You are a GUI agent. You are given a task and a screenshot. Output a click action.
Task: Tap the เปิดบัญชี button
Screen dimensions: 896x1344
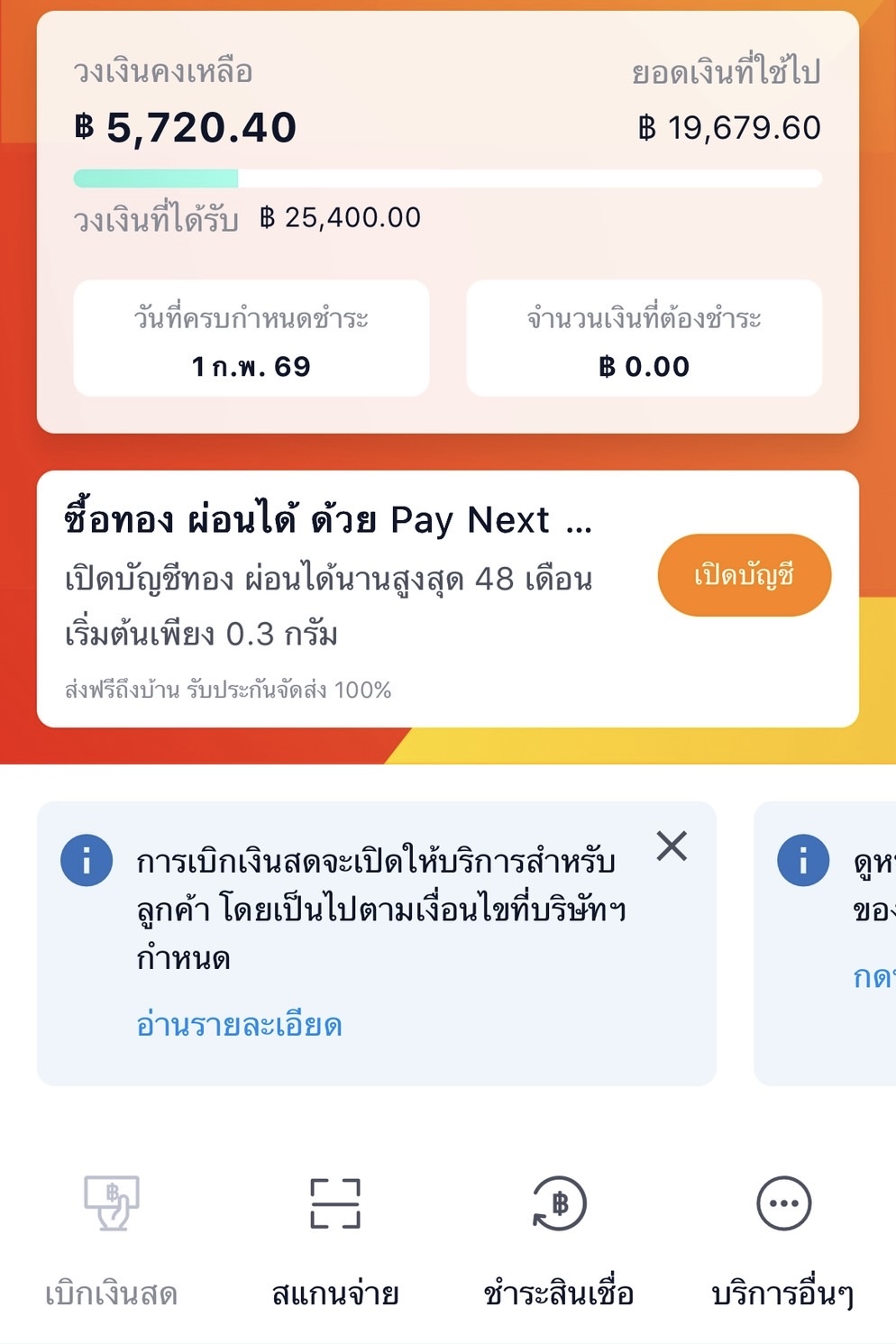tap(744, 575)
